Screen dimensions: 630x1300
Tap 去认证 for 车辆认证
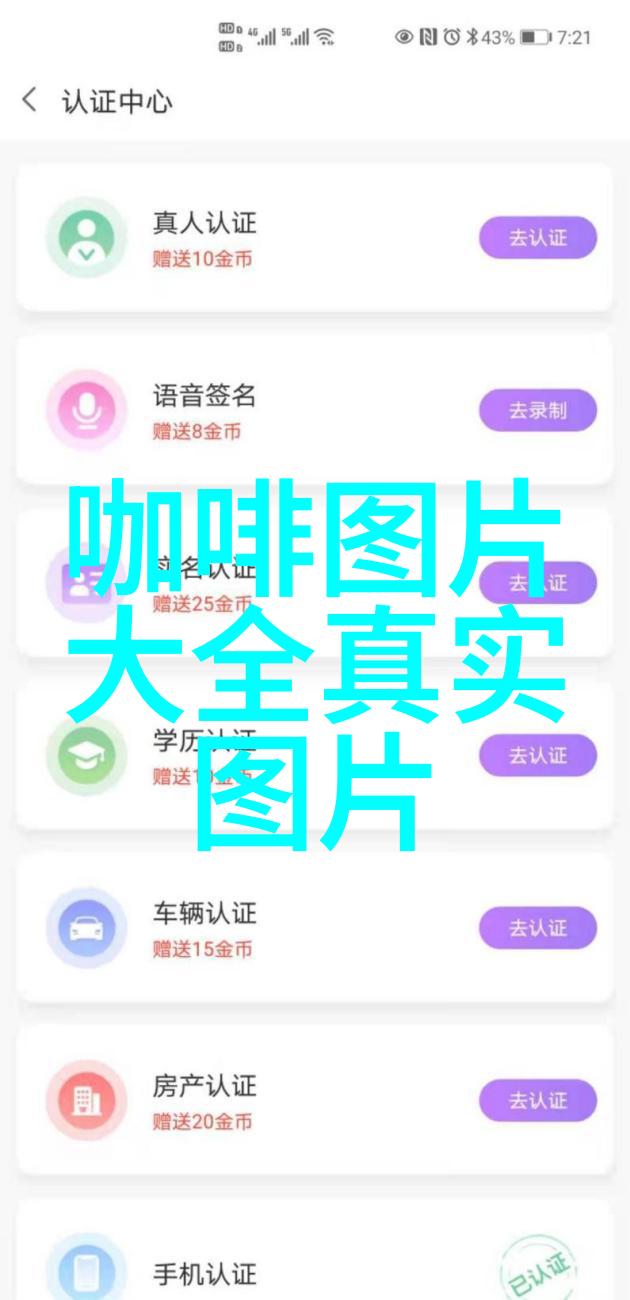click(x=537, y=929)
